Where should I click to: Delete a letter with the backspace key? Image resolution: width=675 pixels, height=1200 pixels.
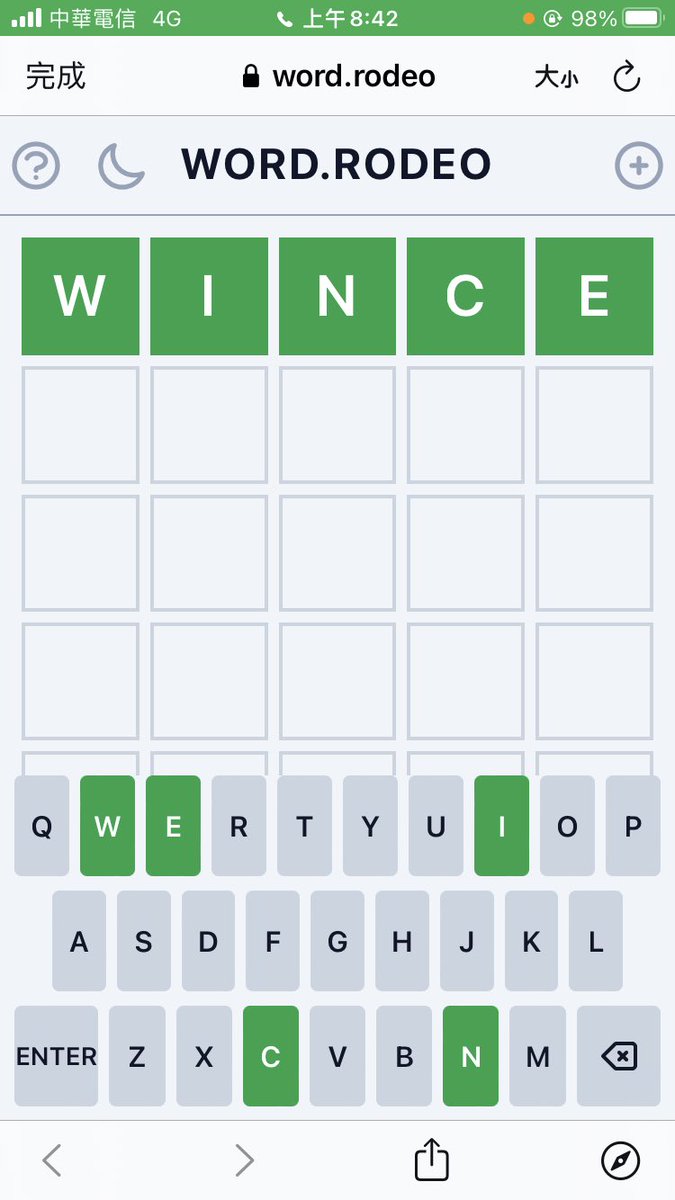point(619,1056)
